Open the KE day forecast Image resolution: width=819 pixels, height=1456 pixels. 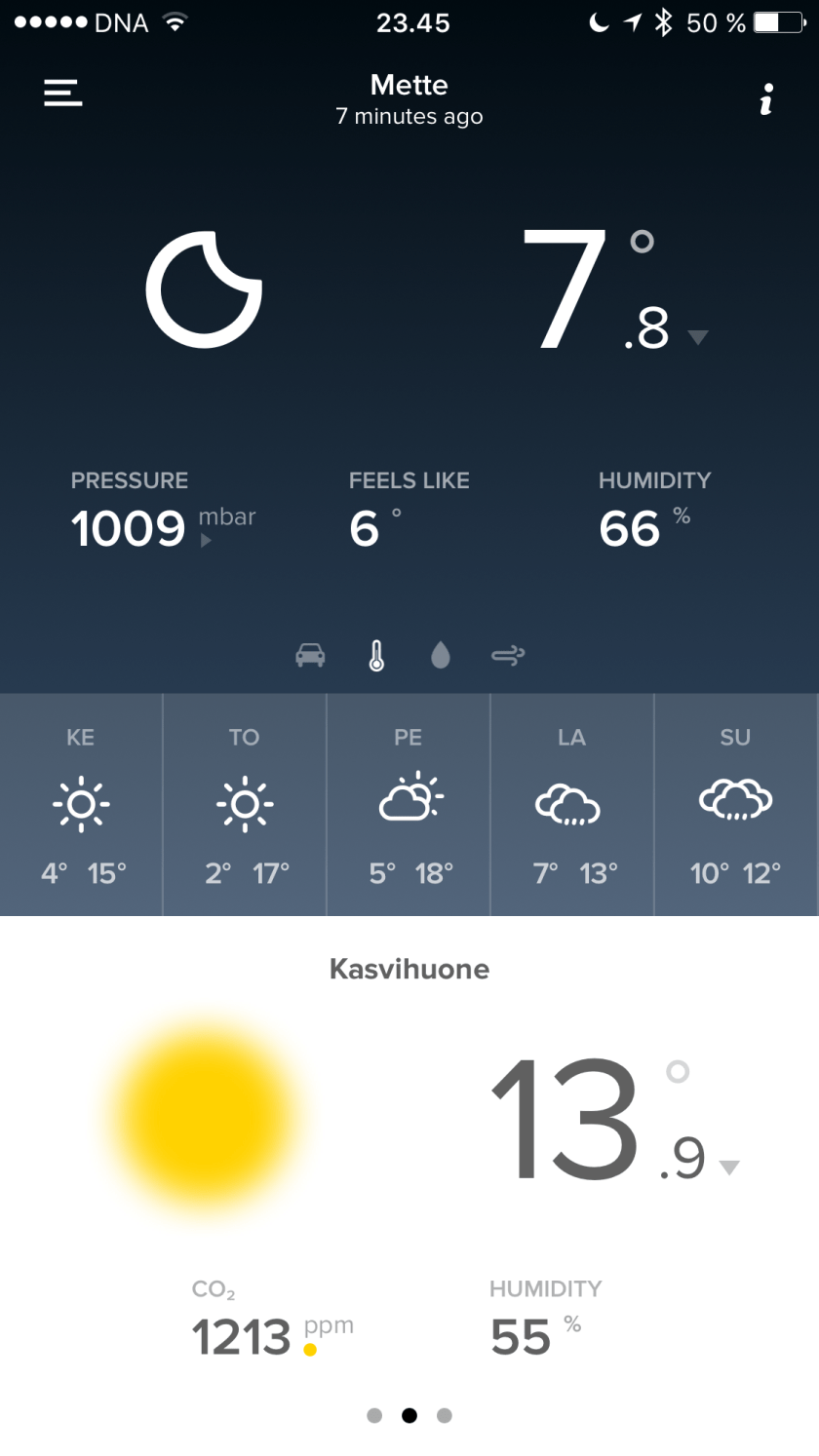pos(82,805)
